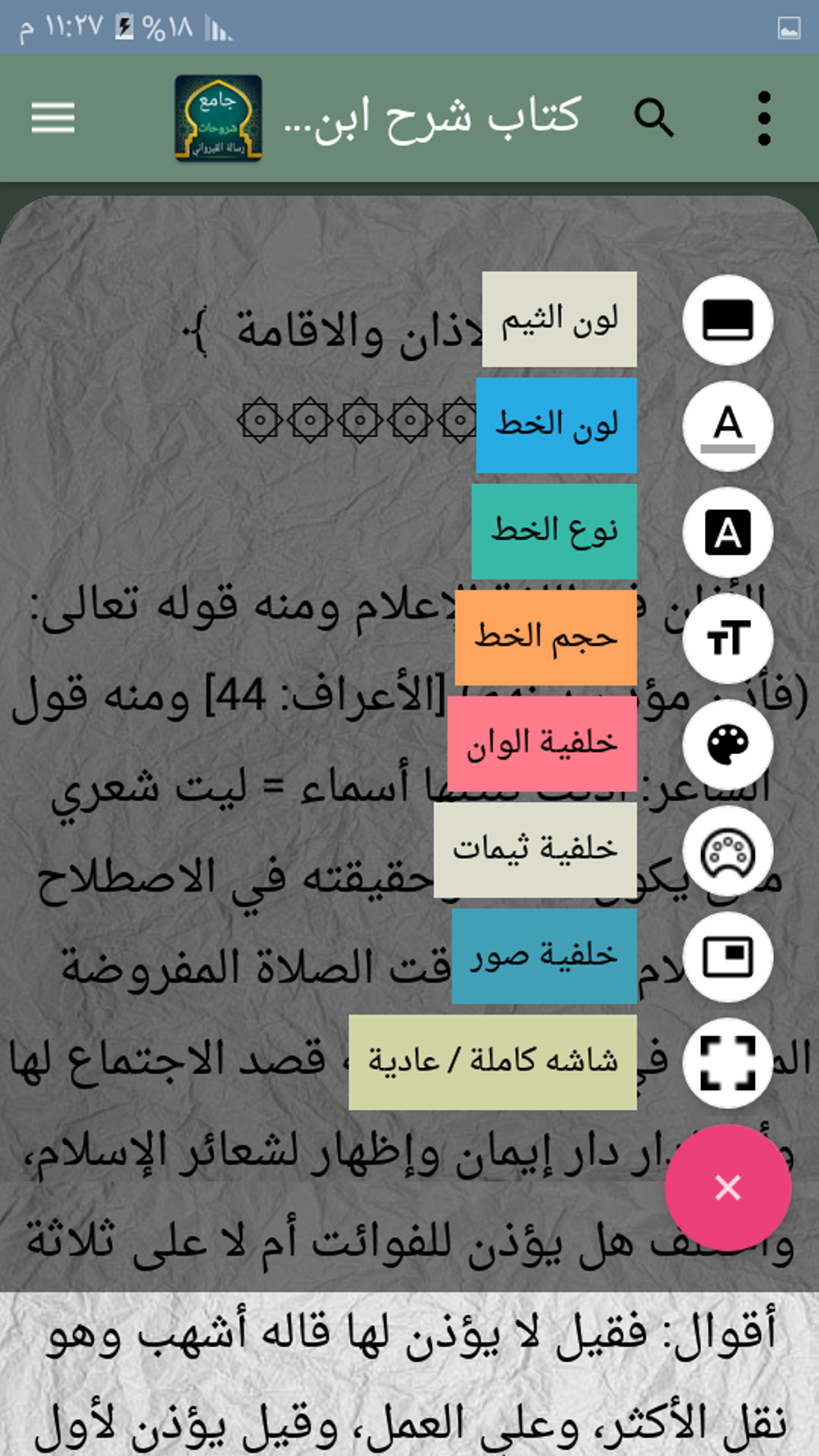Tap the font type boxed A button
Screen dimensions: 819x1456
[x=727, y=532]
